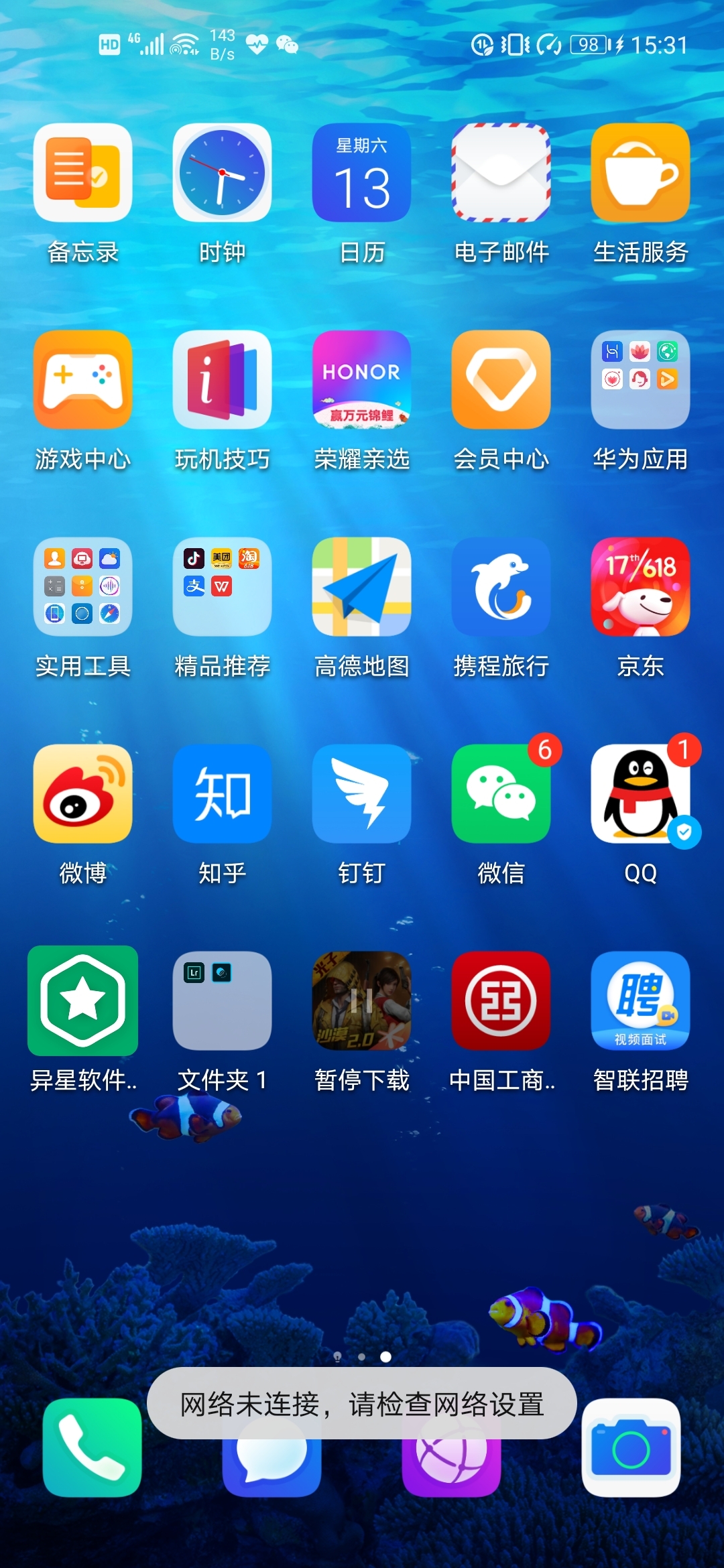Open 中国工商 ICBC banking app
This screenshot has height=1568, width=724.
point(501,1001)
